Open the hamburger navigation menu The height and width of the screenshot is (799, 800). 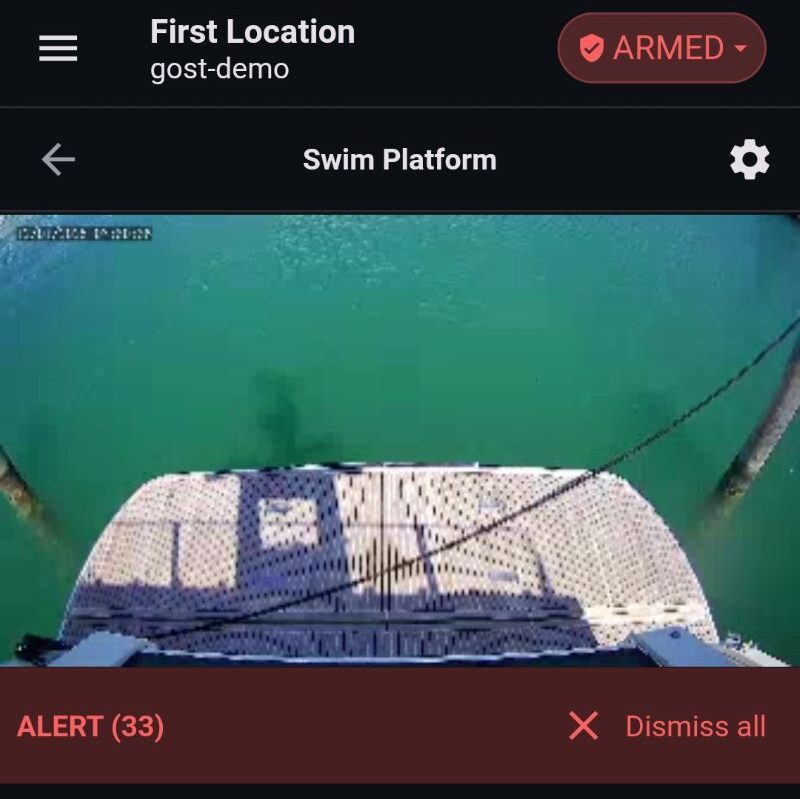(58, 48)
